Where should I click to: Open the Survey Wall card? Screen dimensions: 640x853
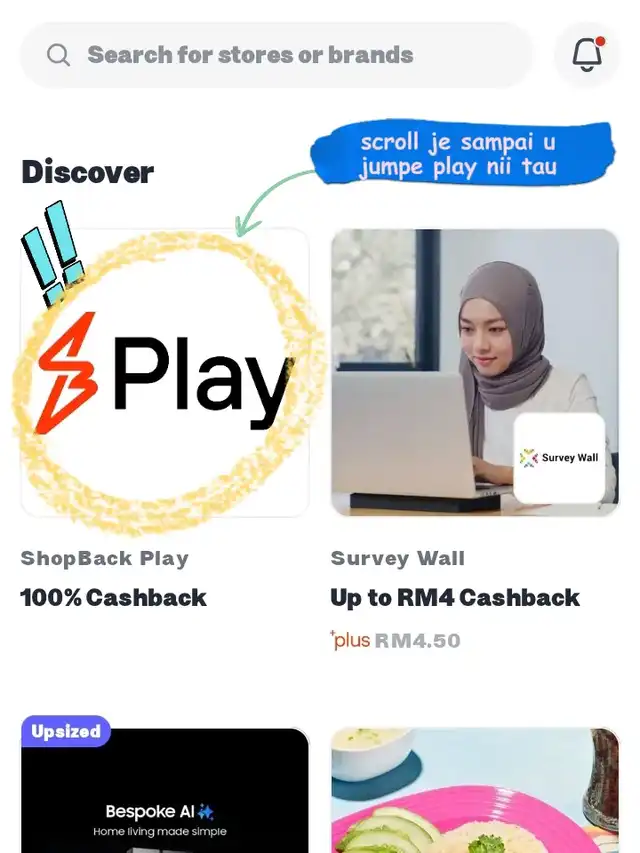pos(475,373)
